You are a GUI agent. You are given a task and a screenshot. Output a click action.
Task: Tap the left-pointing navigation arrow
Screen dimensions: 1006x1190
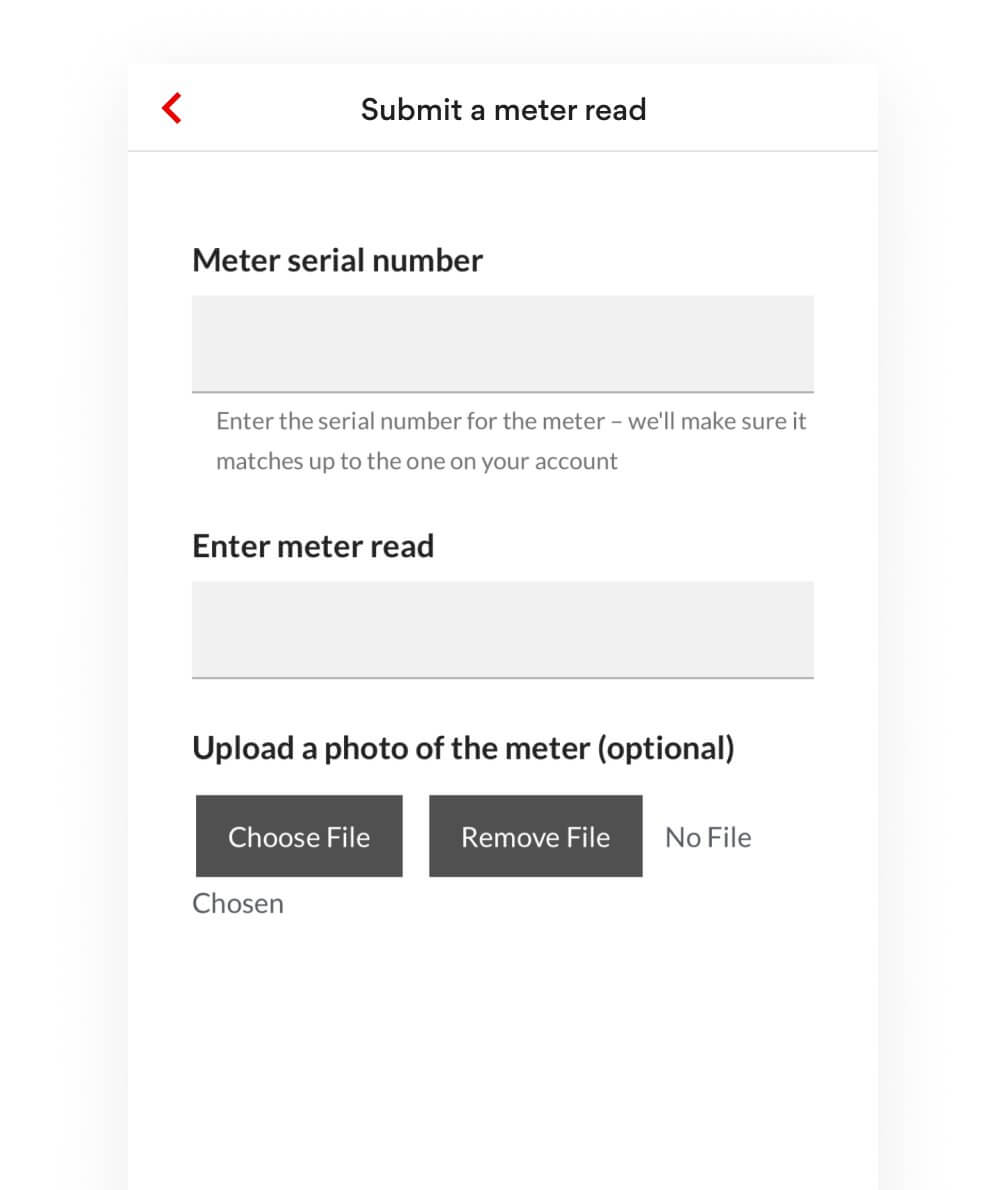coord(170,108)
